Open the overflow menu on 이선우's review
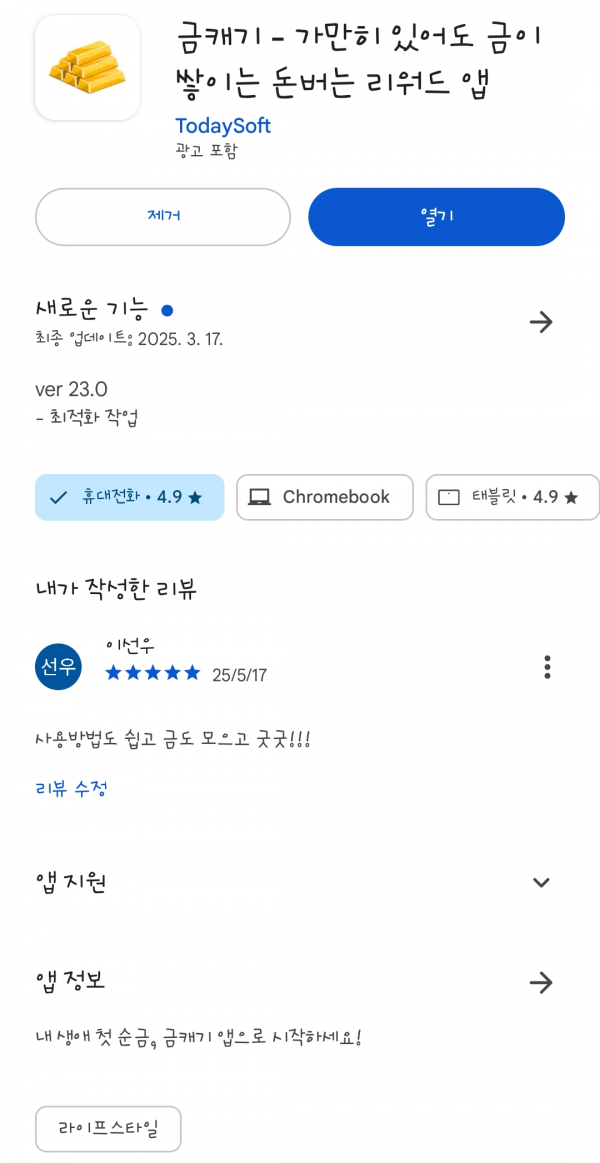 pos(547,667)
